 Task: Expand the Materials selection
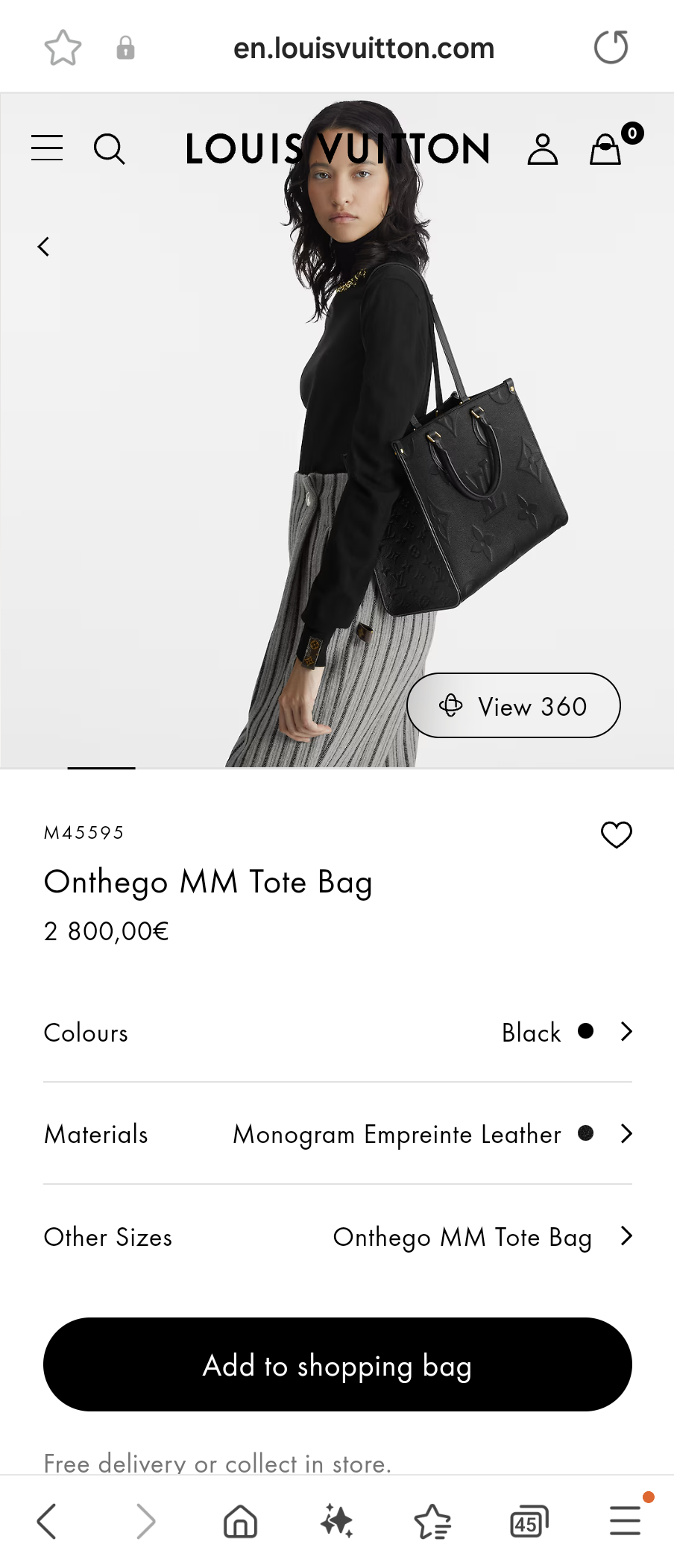[625, 1133]
